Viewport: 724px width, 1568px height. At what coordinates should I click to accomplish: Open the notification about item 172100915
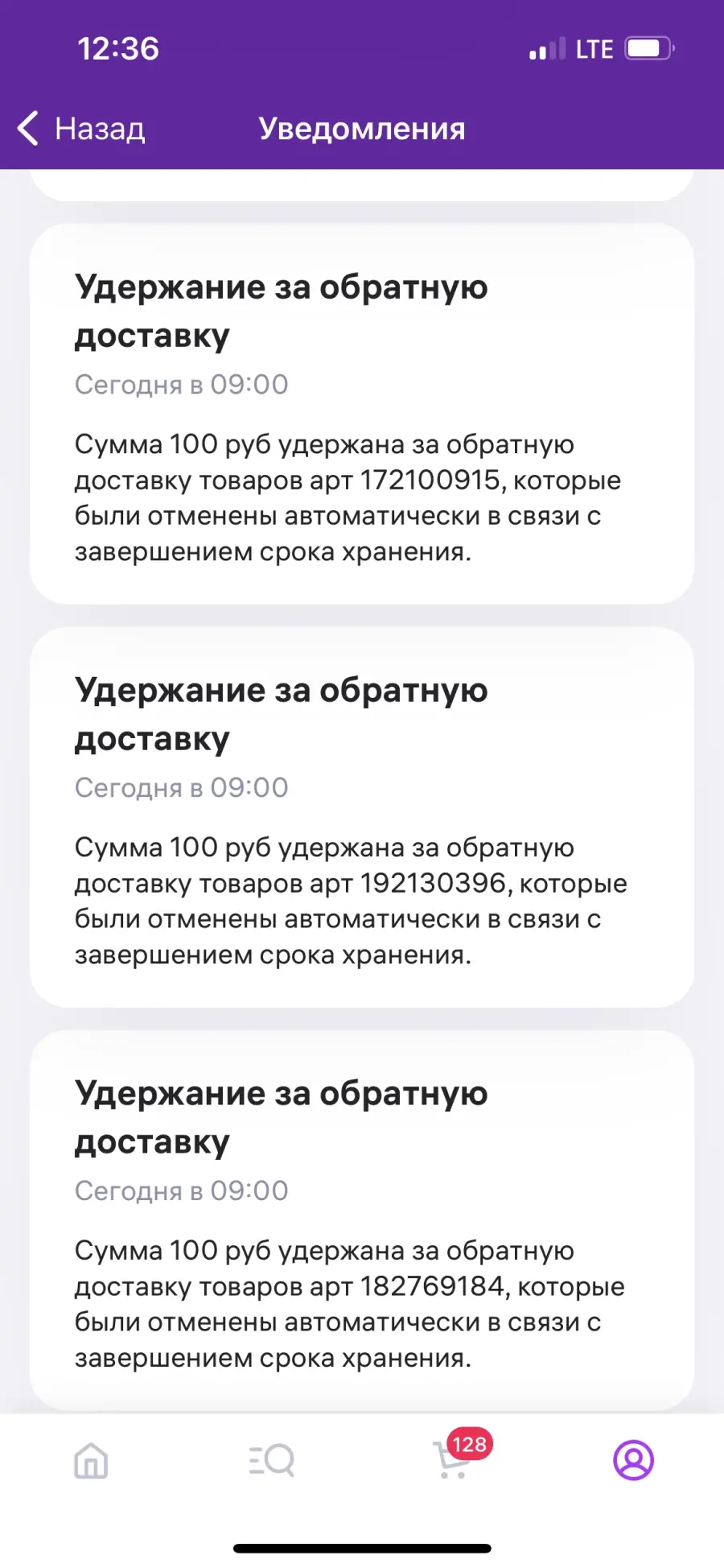tap(362, 415)
